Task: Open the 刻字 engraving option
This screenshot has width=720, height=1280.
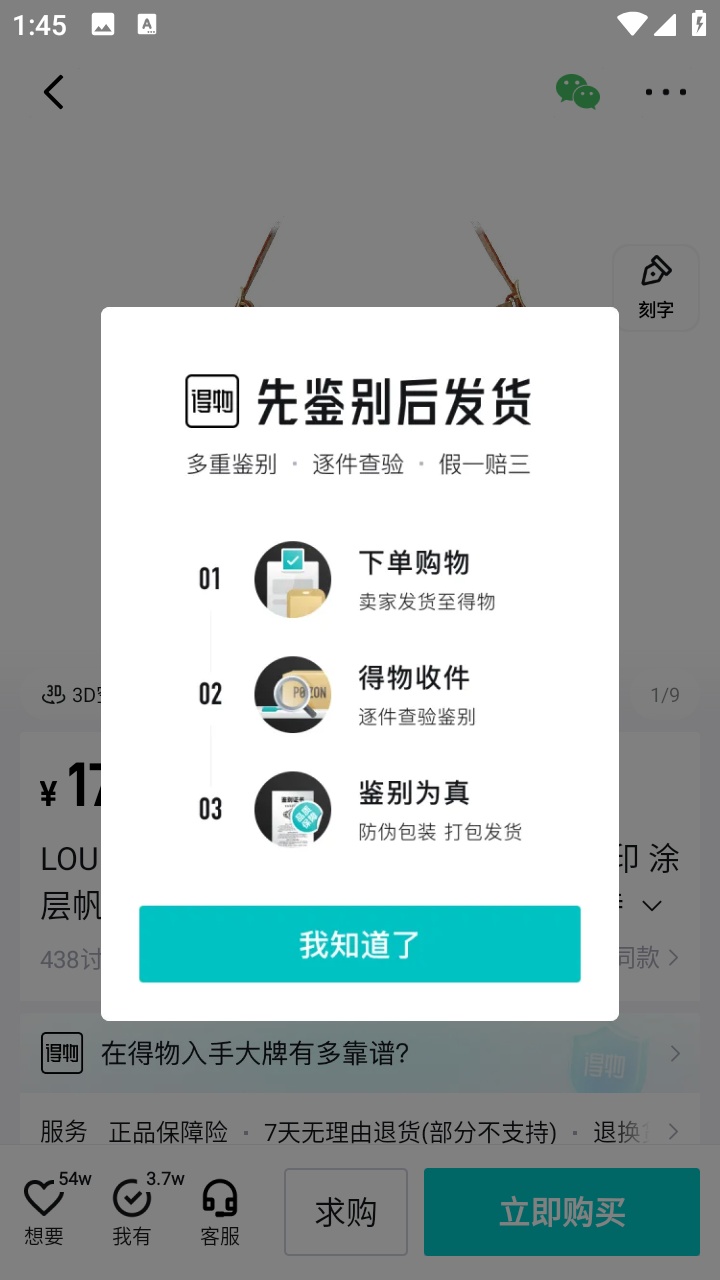Action: coord(655,288)
